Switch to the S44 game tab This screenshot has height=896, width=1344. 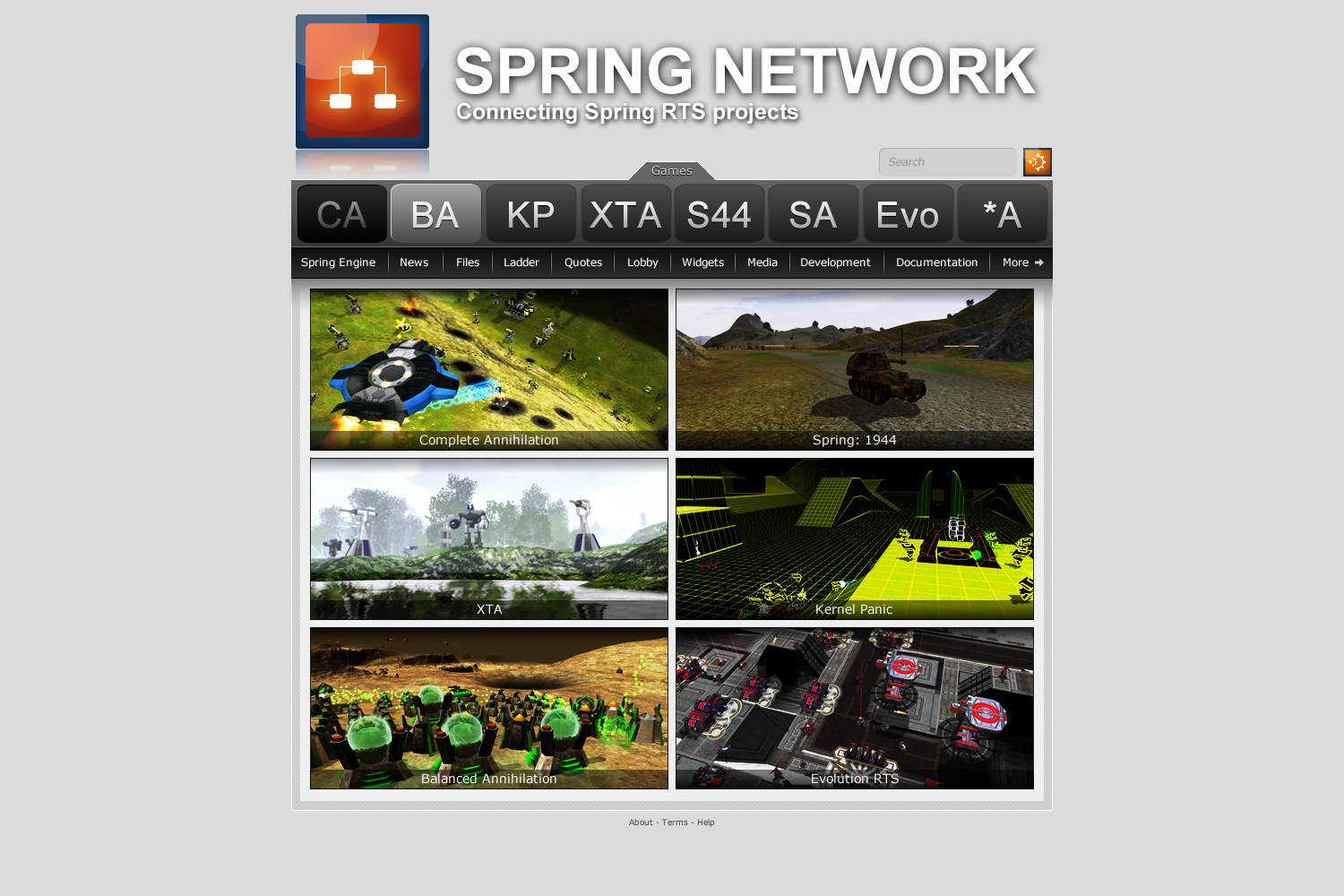coord(719,214)
